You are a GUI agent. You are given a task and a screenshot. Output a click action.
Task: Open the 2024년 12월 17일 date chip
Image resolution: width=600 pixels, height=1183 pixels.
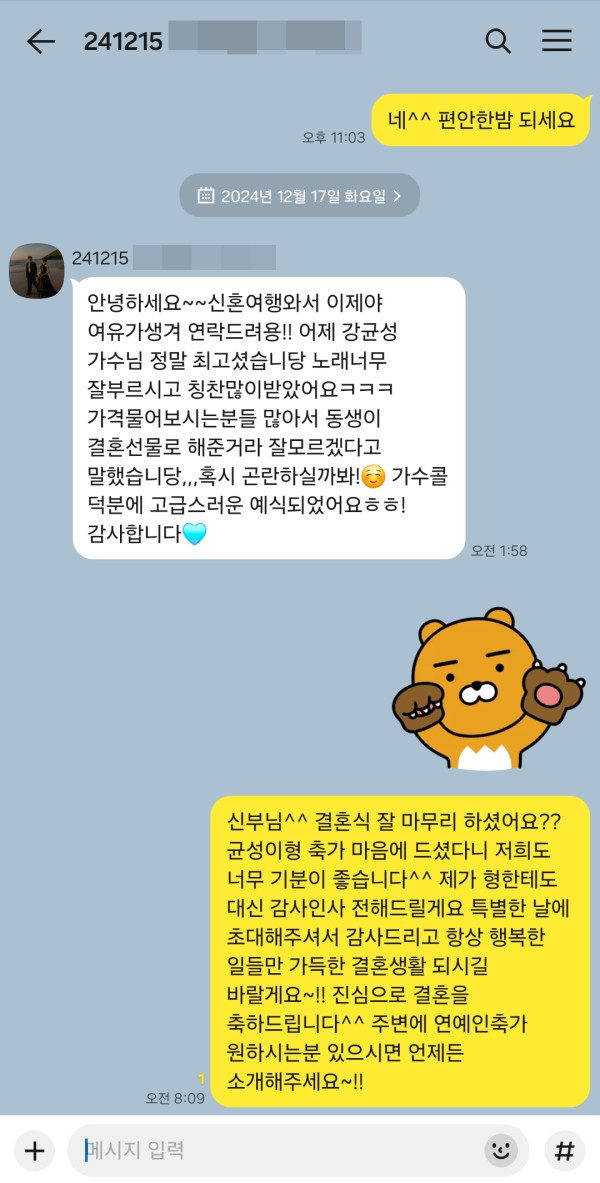pyautogui.click(x=299, y=195)
